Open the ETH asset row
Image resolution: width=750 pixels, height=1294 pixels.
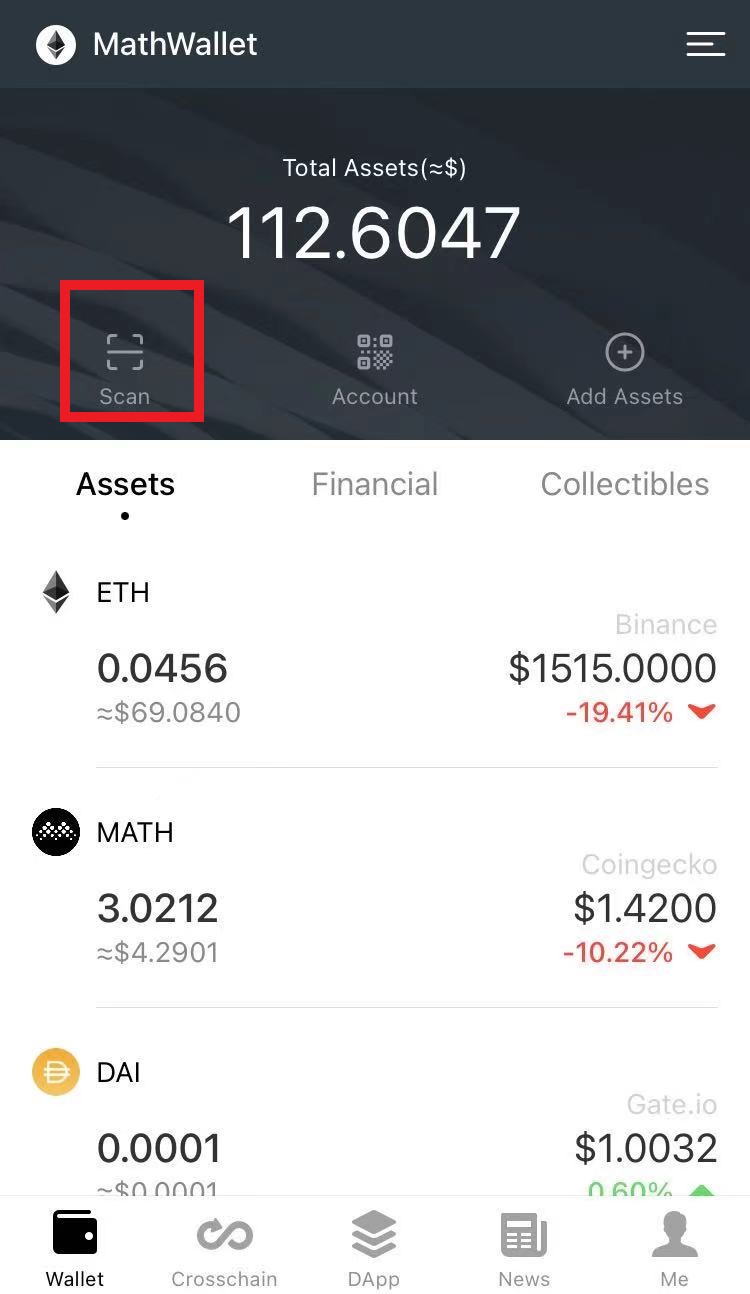pyautogui.click(x=375, y=650)
